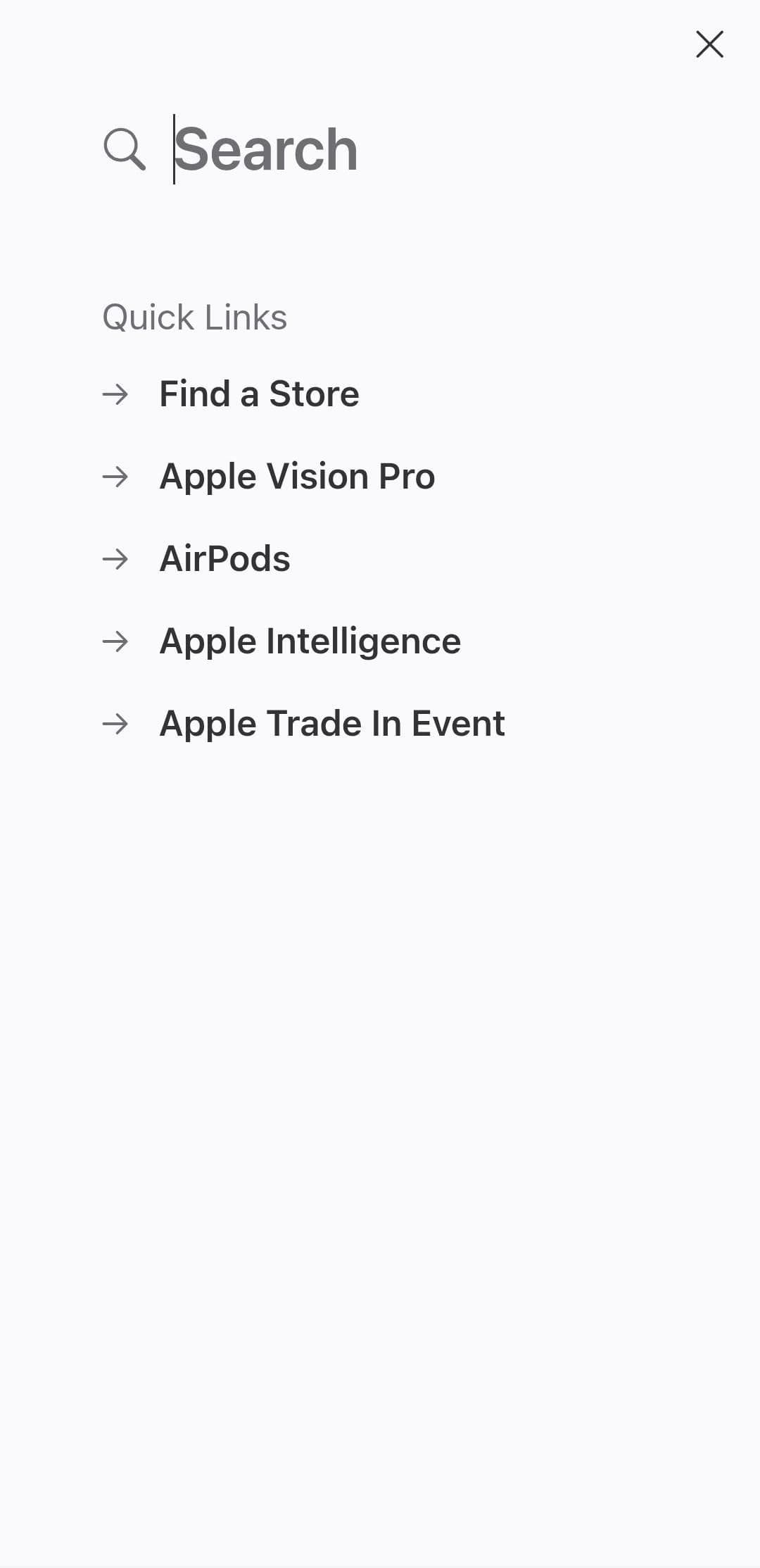The height and width of the screenshot is (1568, 760).
Task: Close the search overlay
Action: tap(709, 44)
